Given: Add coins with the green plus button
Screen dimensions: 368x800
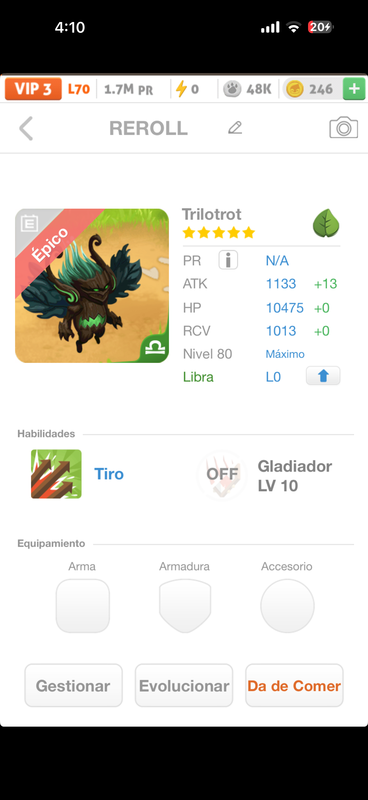Looking at the screenshot, I should 354,89.
